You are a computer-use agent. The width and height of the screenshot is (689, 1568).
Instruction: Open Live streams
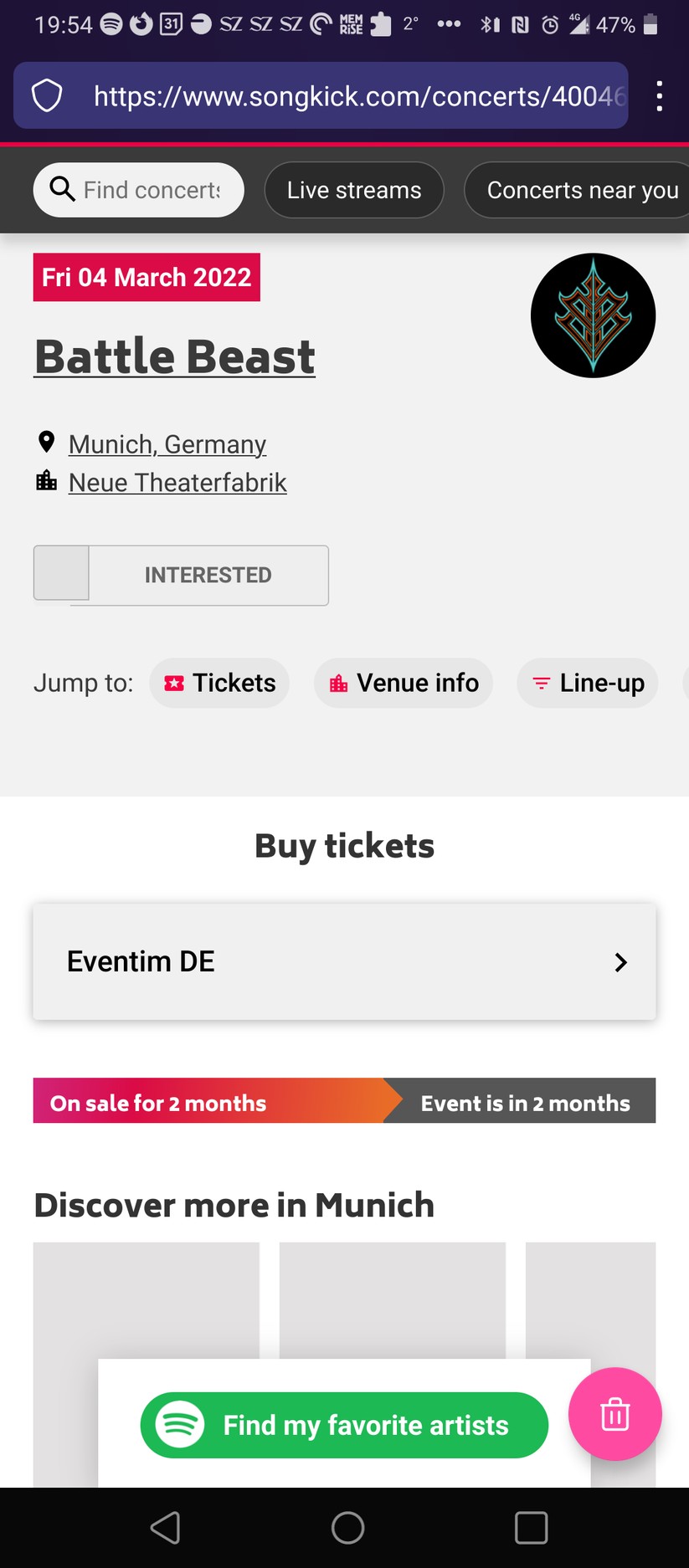tap(354, 190)
